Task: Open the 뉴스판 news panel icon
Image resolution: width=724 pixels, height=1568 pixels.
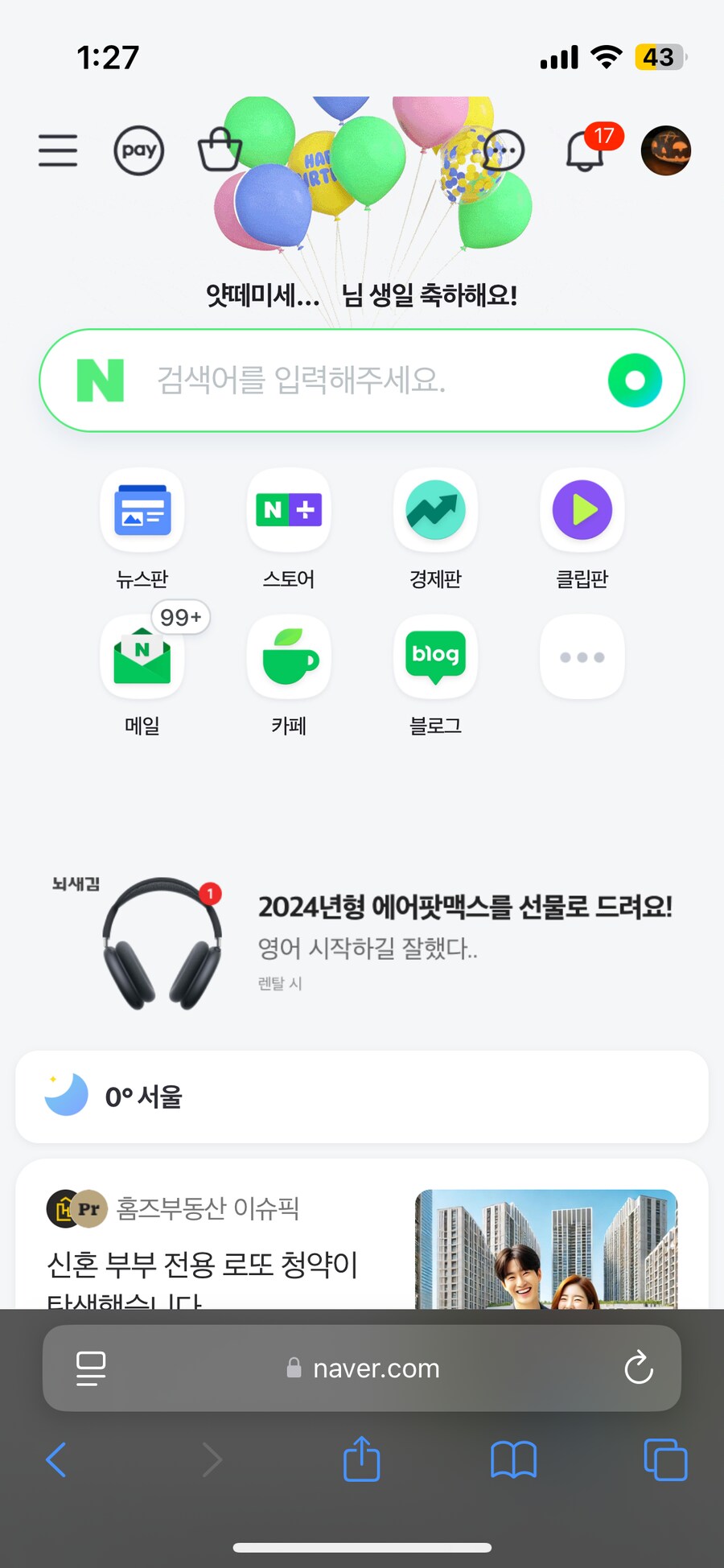Action: [x=142, y=511]
